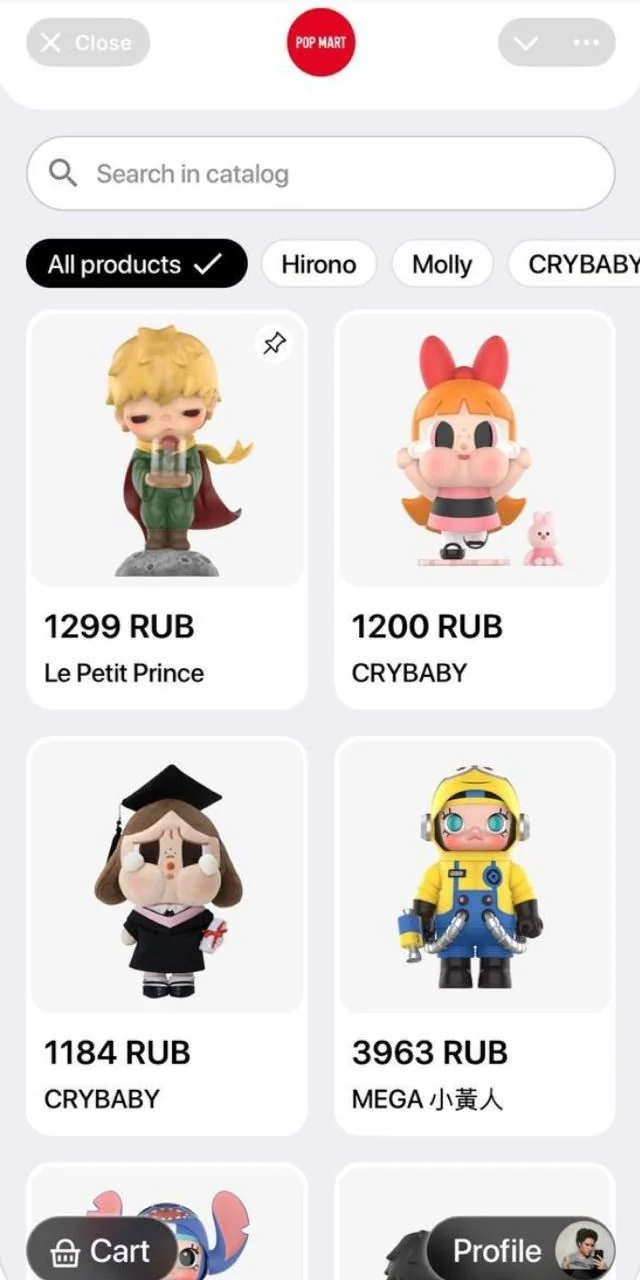Open the Le Petit Prince product card

pos(166,509)
